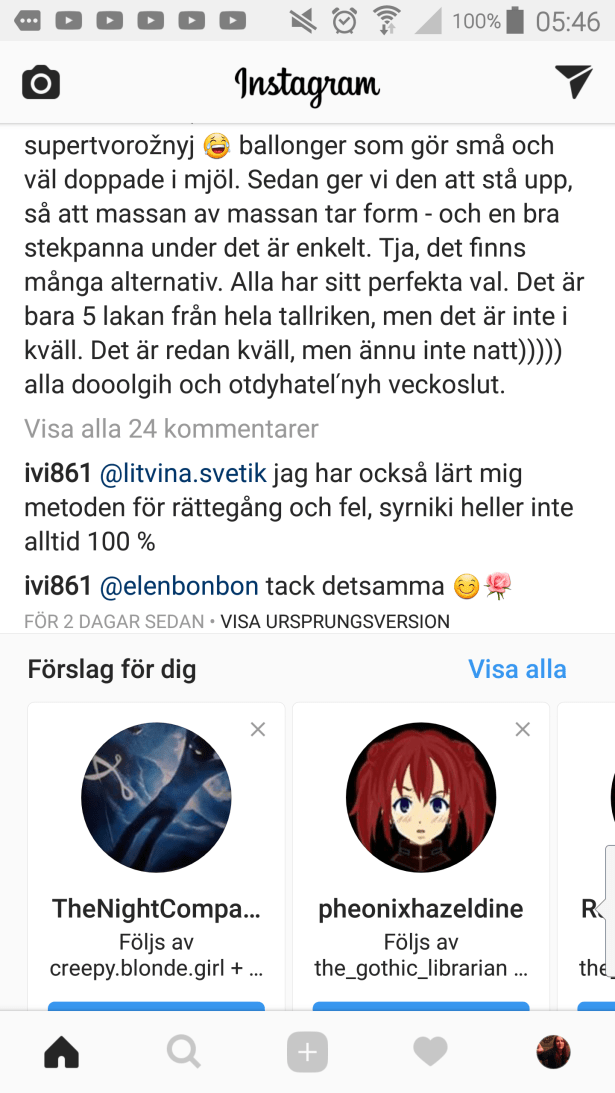Image resolution: width=615 pixels, height=1093 pixels.
Task: Open pheonixhazeldine profile picture
Action: pyautogui.click(x=421, y=797)
